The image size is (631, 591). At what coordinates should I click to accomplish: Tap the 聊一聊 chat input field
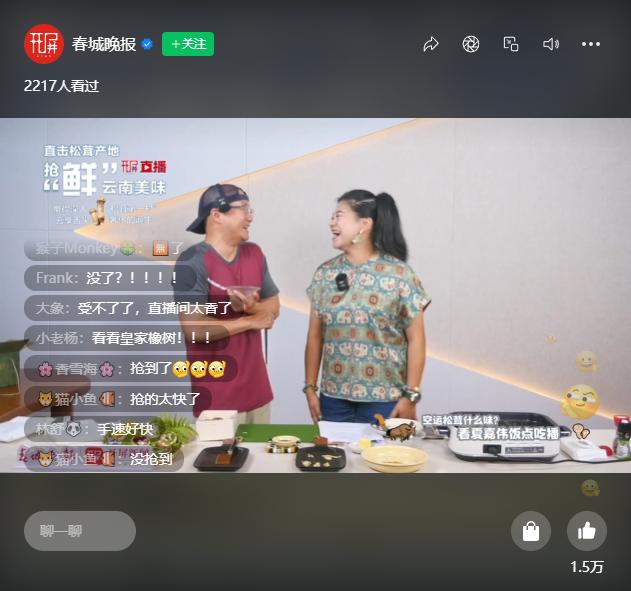point(80,531)
